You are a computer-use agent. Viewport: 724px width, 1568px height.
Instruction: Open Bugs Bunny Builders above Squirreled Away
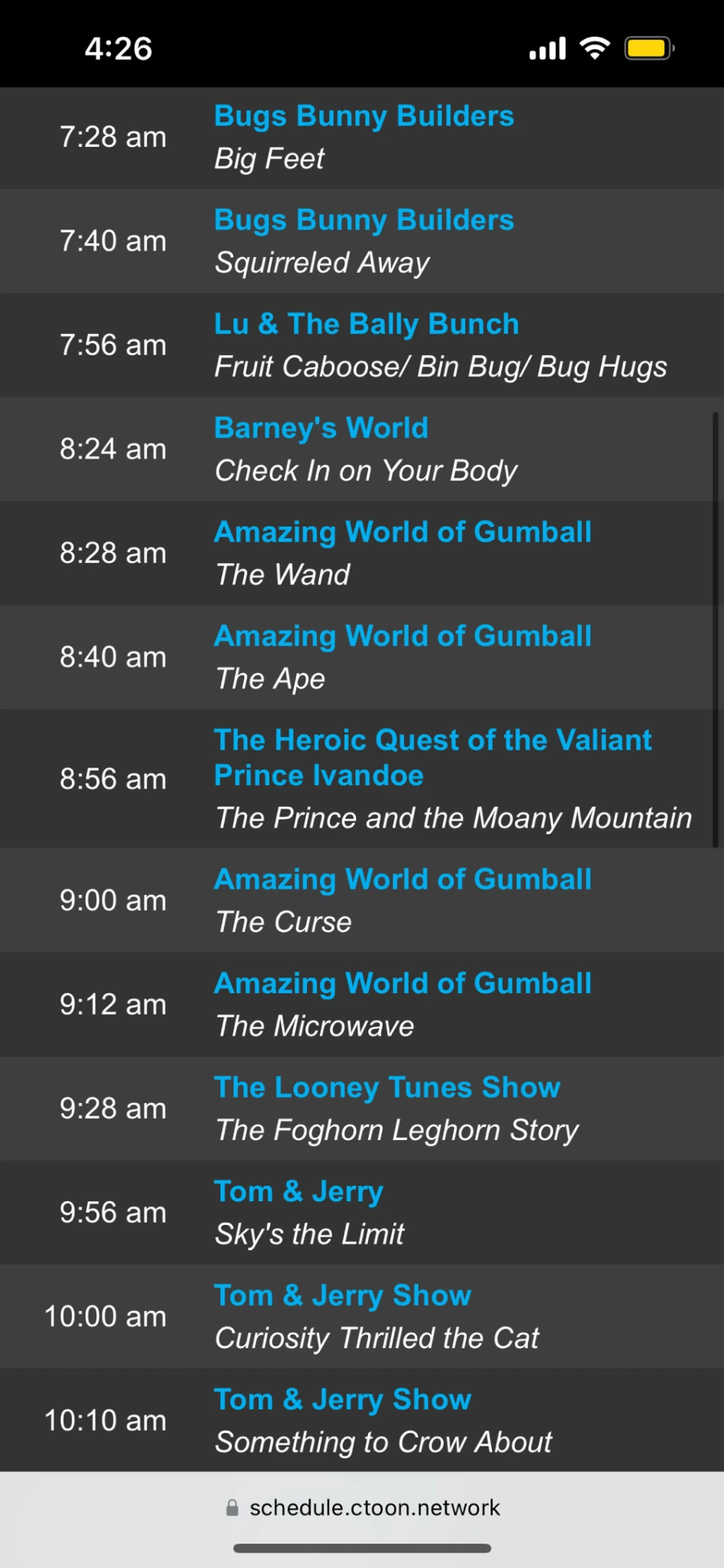tap(364, 220)
